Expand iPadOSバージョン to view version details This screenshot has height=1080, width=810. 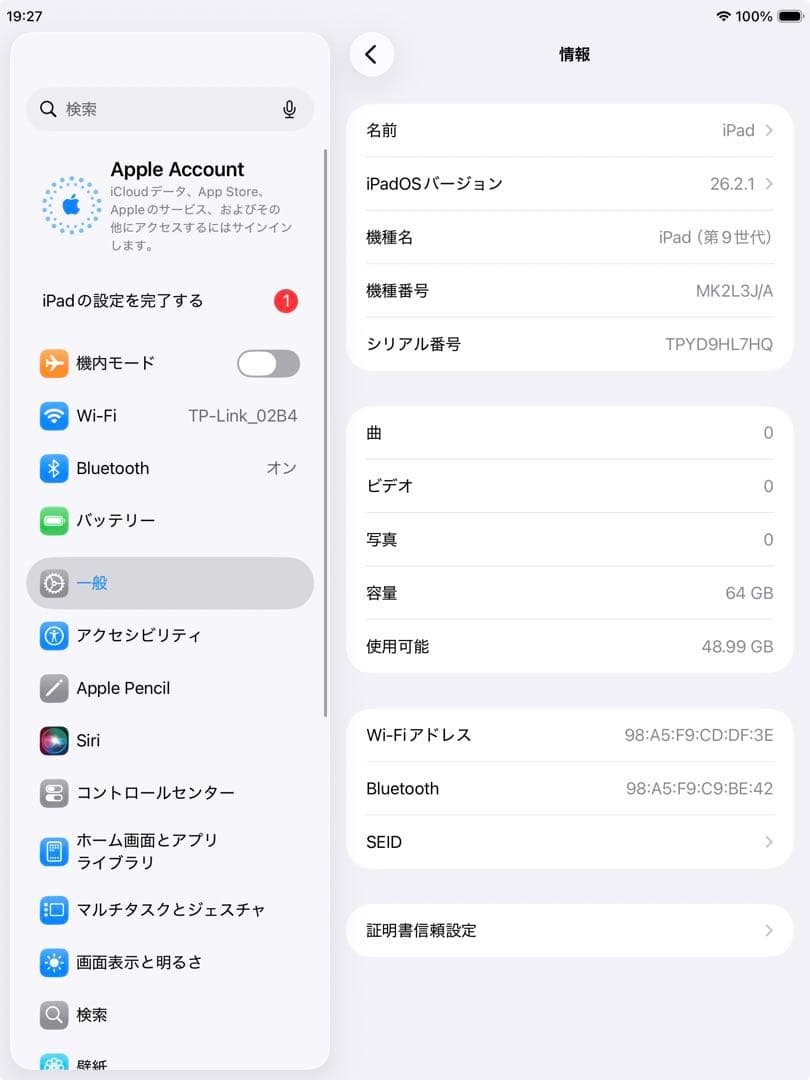coord(570,184)
